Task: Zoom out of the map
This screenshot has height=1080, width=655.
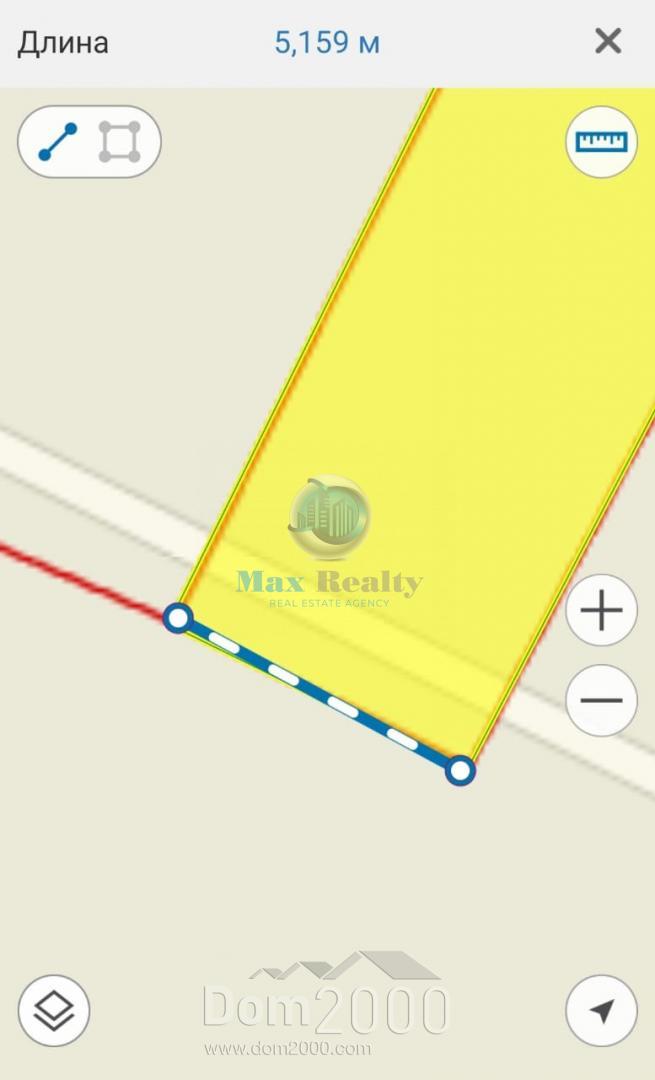Action: (601, 700)
